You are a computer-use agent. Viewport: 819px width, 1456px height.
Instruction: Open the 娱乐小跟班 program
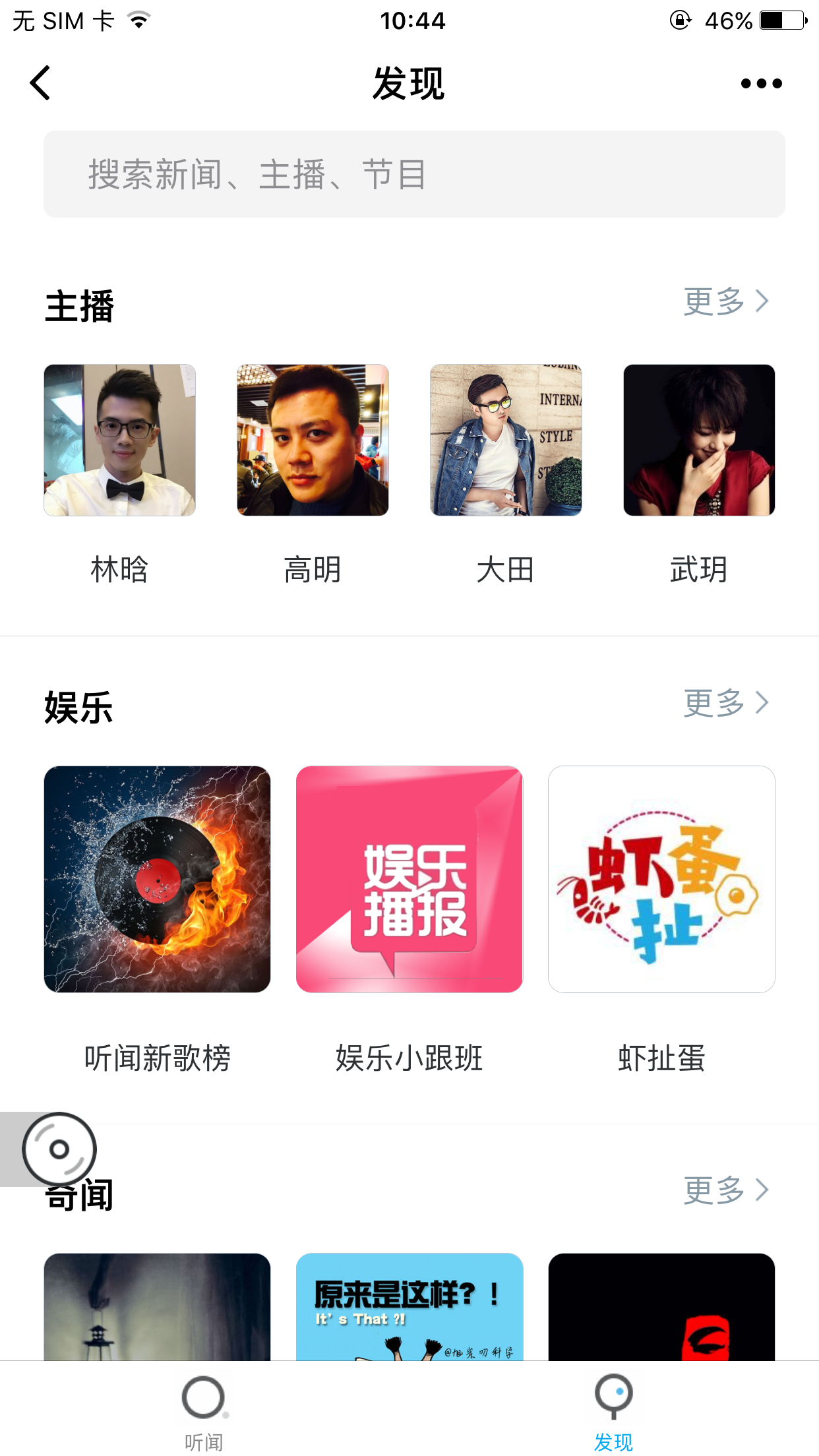coord(409,879)
